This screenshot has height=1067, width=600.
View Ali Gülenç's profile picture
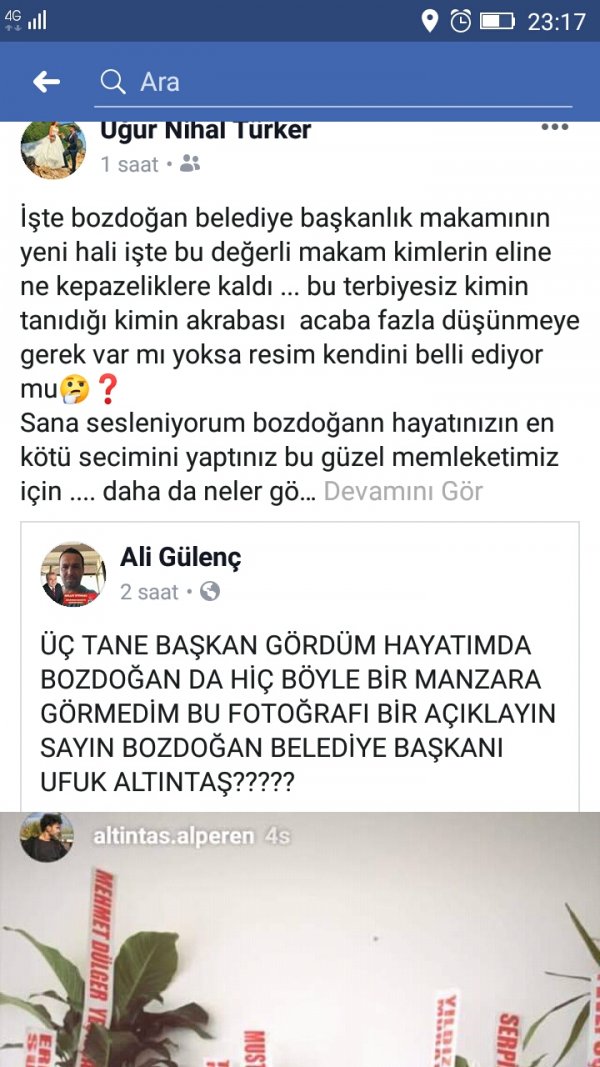pyautogui.click(x=73, y=574)
